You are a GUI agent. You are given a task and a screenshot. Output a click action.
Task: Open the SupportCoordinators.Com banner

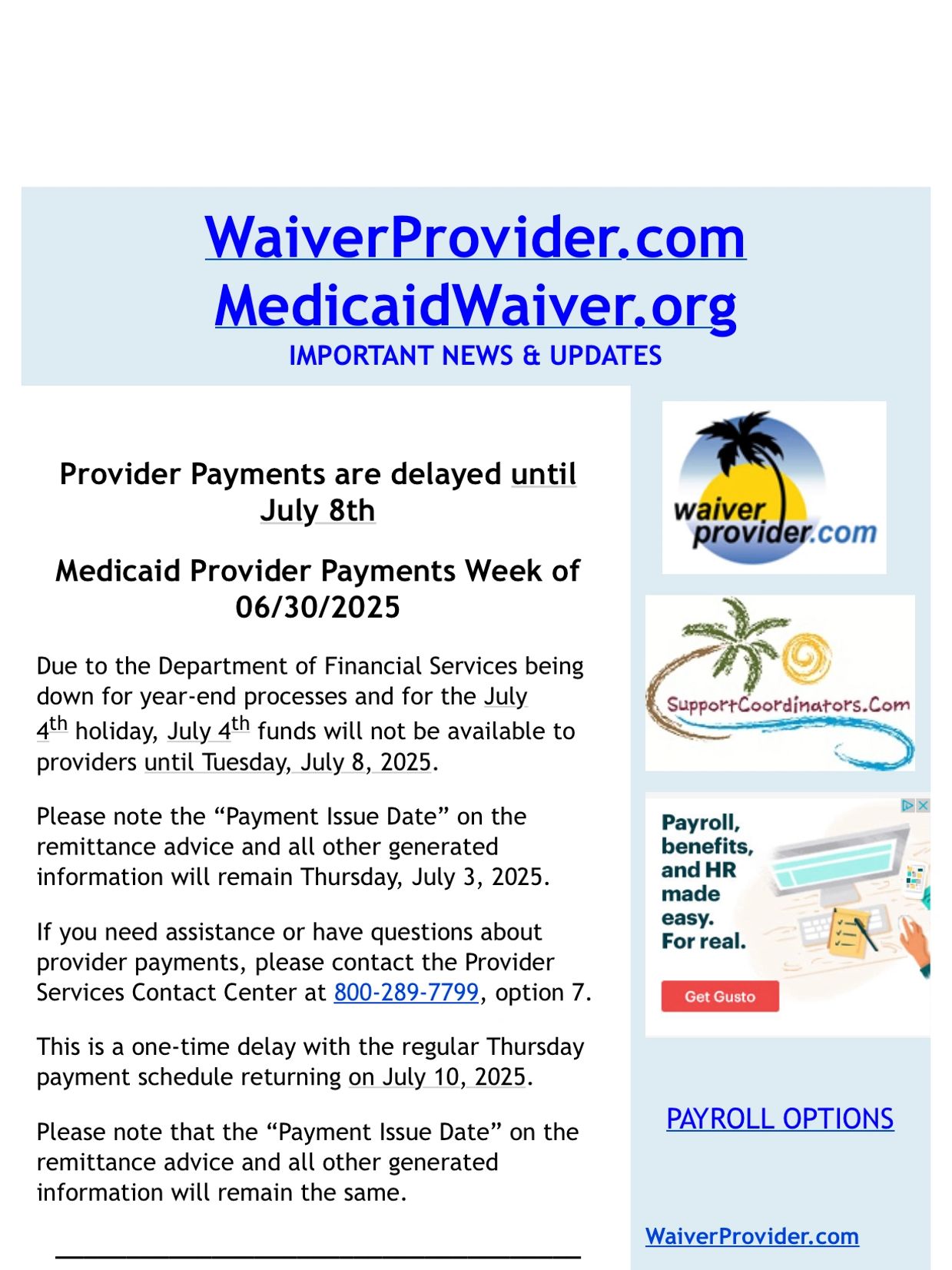point(779,683)
